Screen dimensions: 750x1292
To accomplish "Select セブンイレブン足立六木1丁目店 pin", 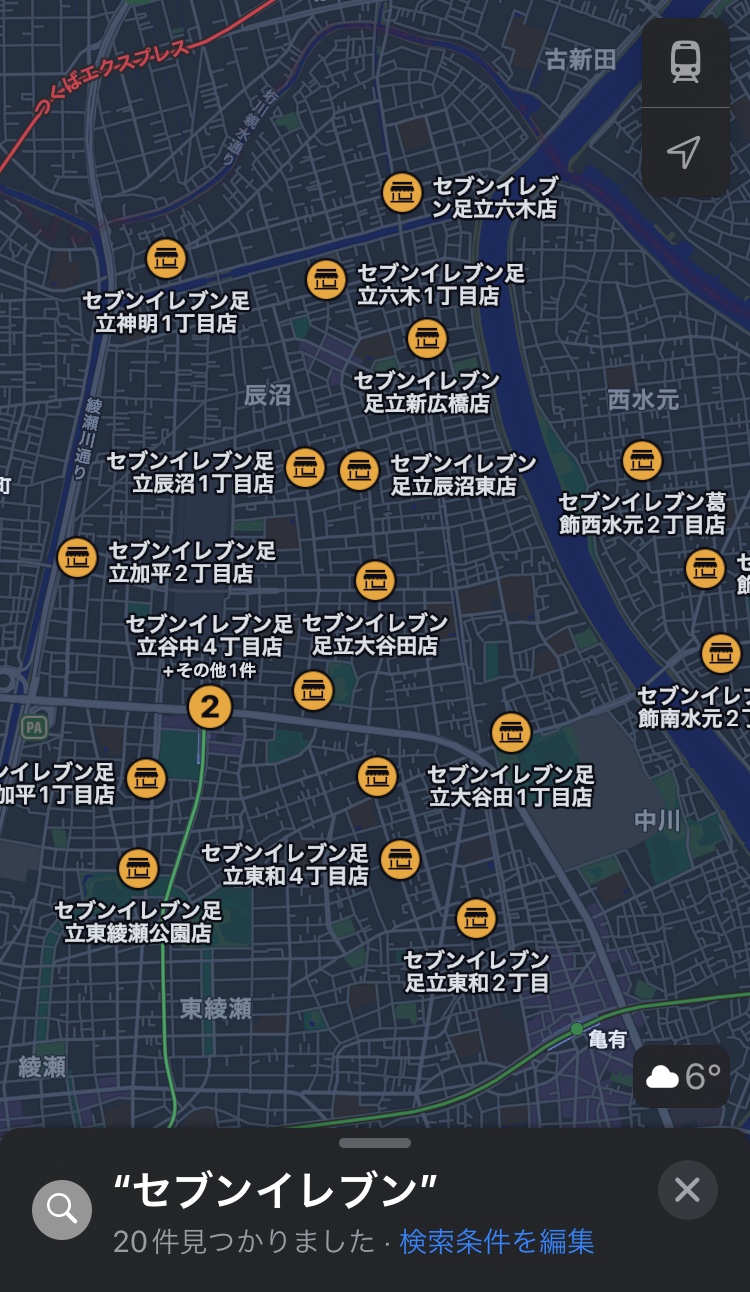I will pyautogui.click(x=326, y=279).
